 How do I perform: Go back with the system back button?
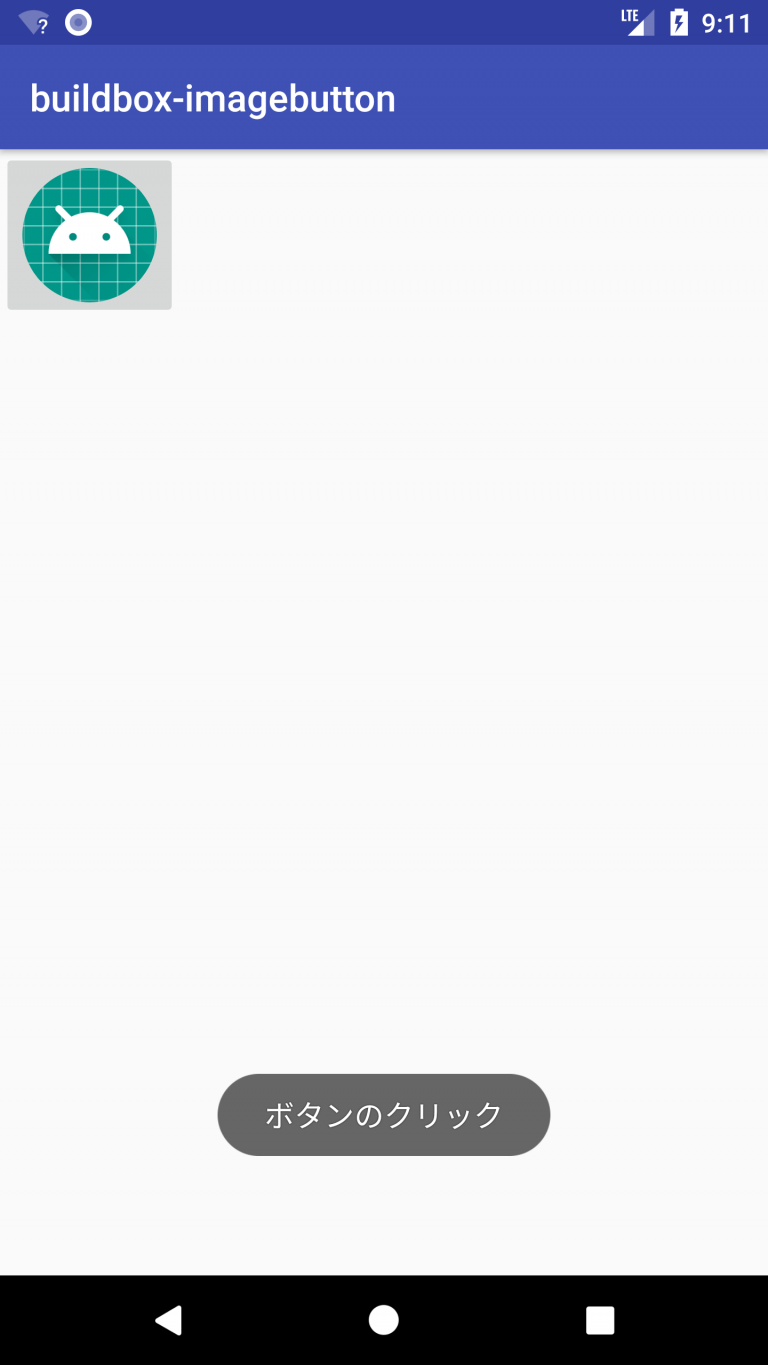coord(169,1320)
